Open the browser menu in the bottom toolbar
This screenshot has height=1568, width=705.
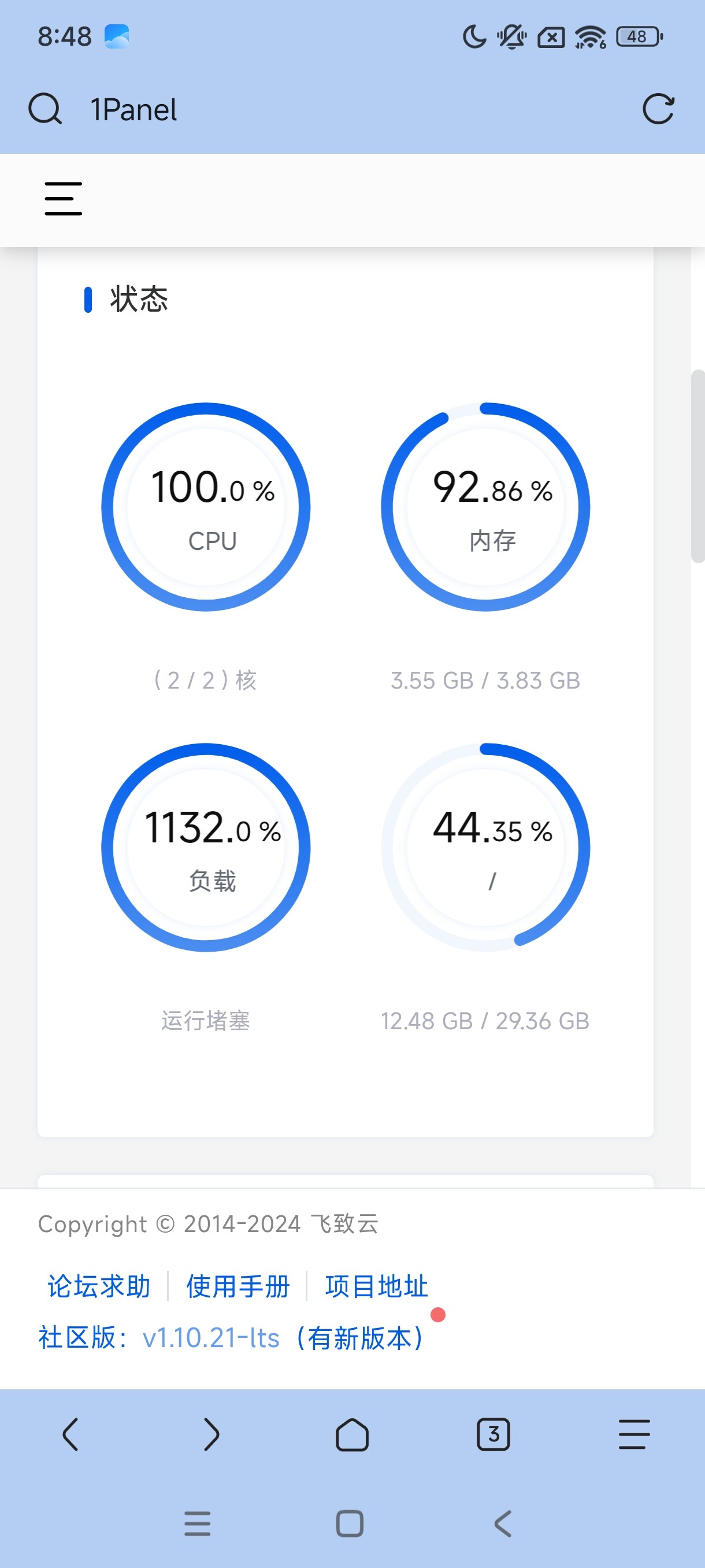(634, 1434)
